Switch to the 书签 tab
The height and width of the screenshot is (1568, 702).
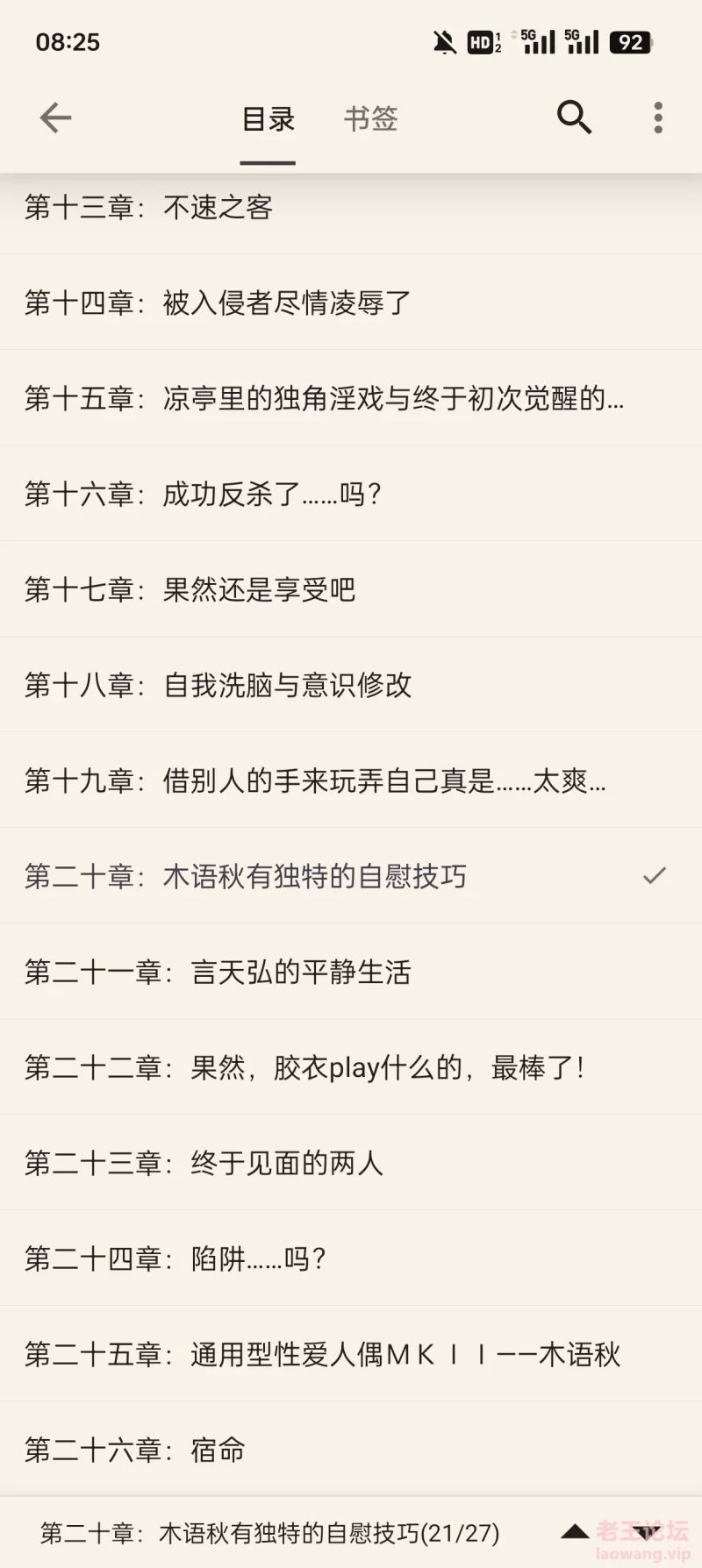coord(370,118)
